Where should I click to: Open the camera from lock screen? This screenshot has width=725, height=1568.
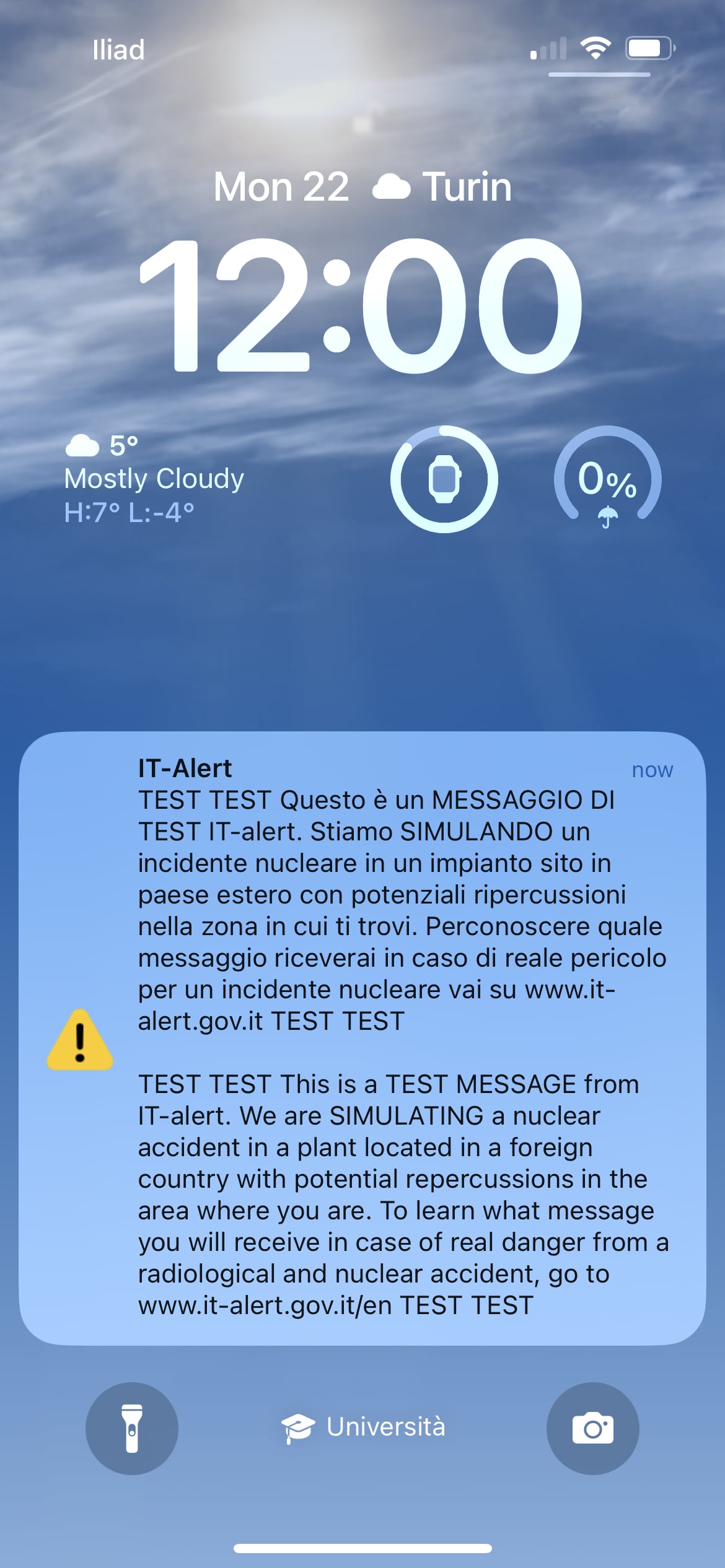[592, 1428]
